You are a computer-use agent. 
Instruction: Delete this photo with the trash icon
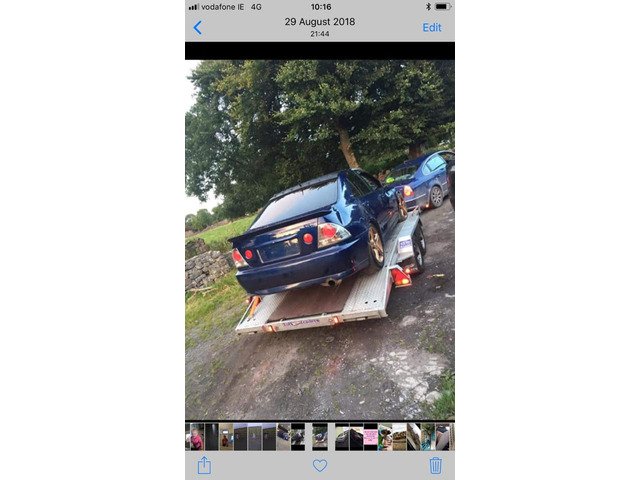tap(435, 465)
